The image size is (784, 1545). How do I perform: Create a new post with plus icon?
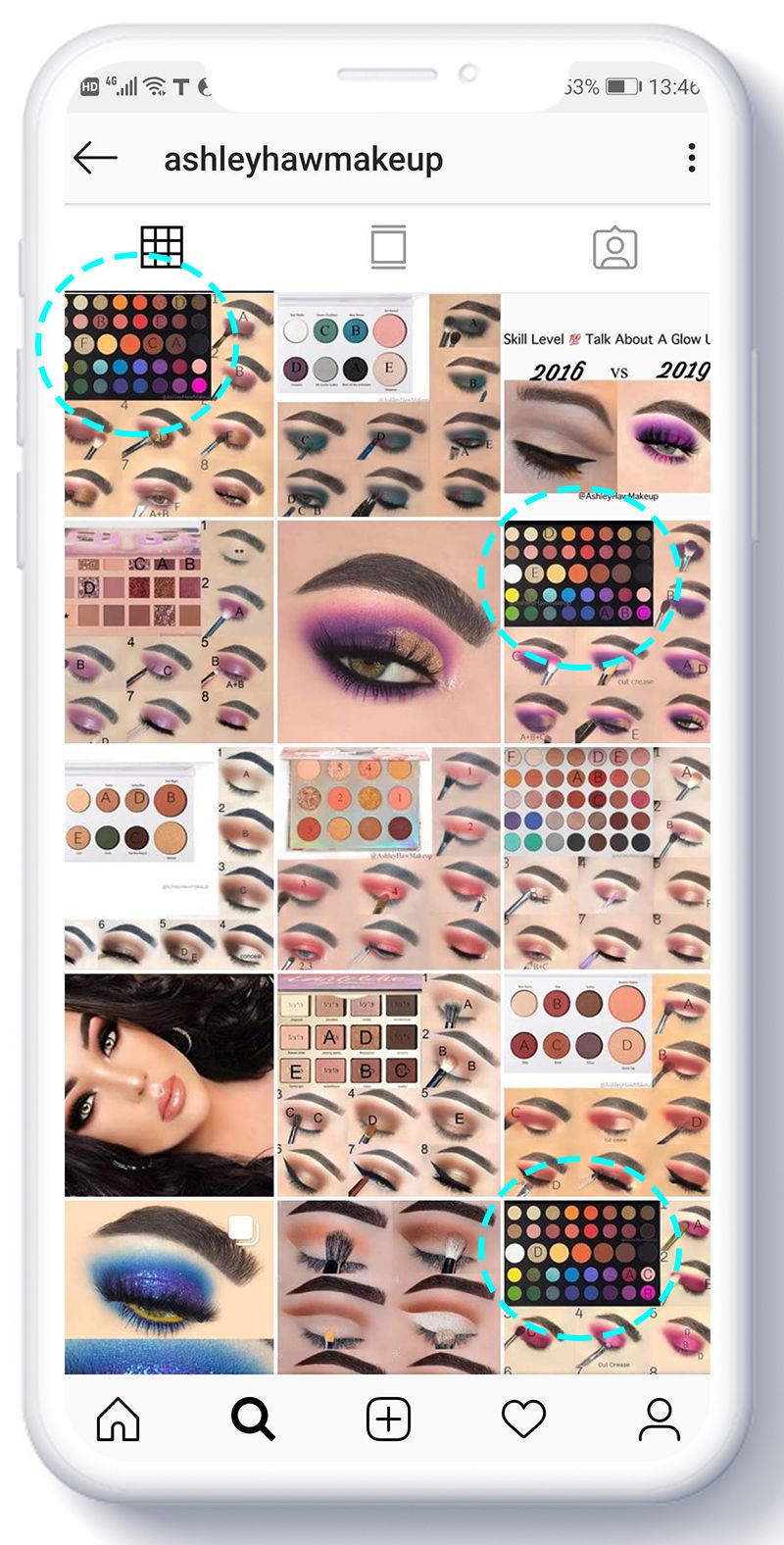tap(388, 1420)
